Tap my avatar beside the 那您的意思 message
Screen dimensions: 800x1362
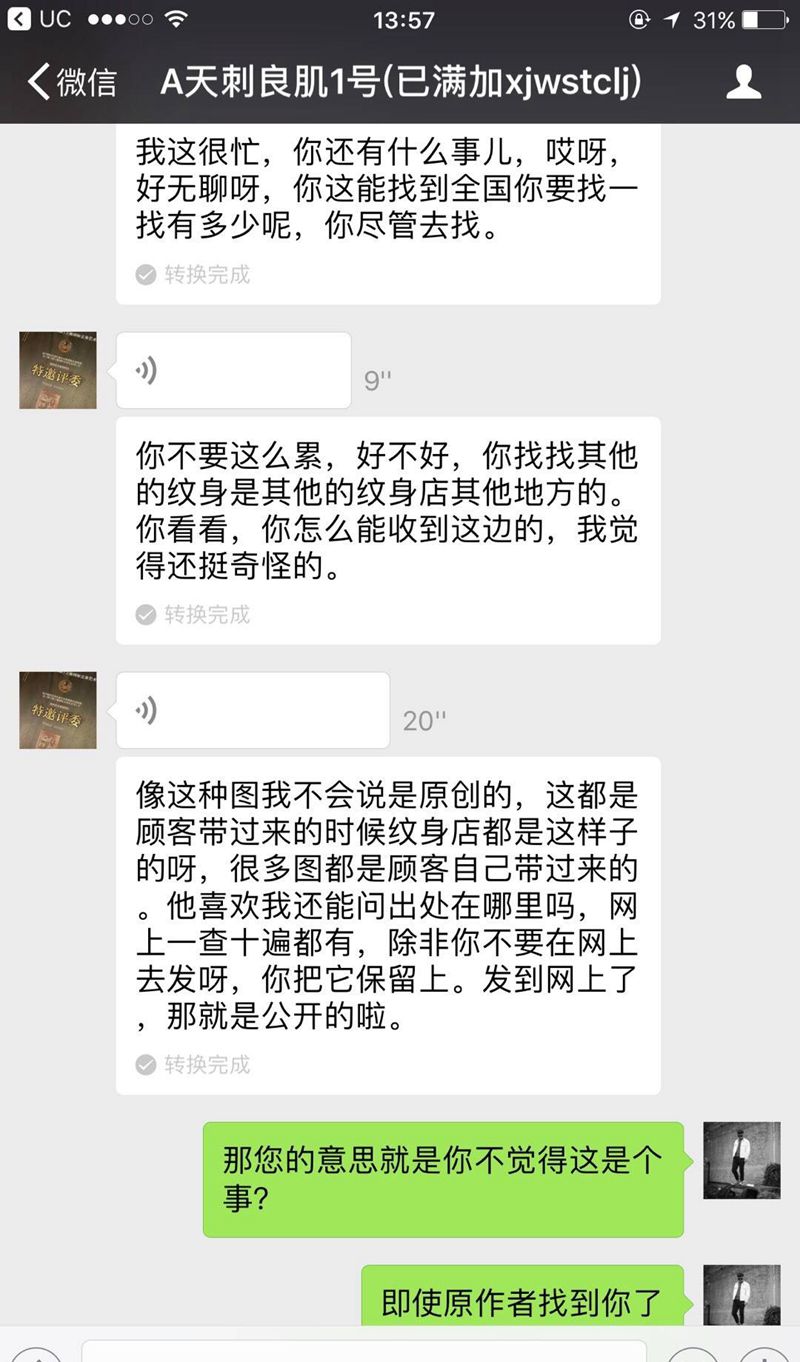point(742,1160)
